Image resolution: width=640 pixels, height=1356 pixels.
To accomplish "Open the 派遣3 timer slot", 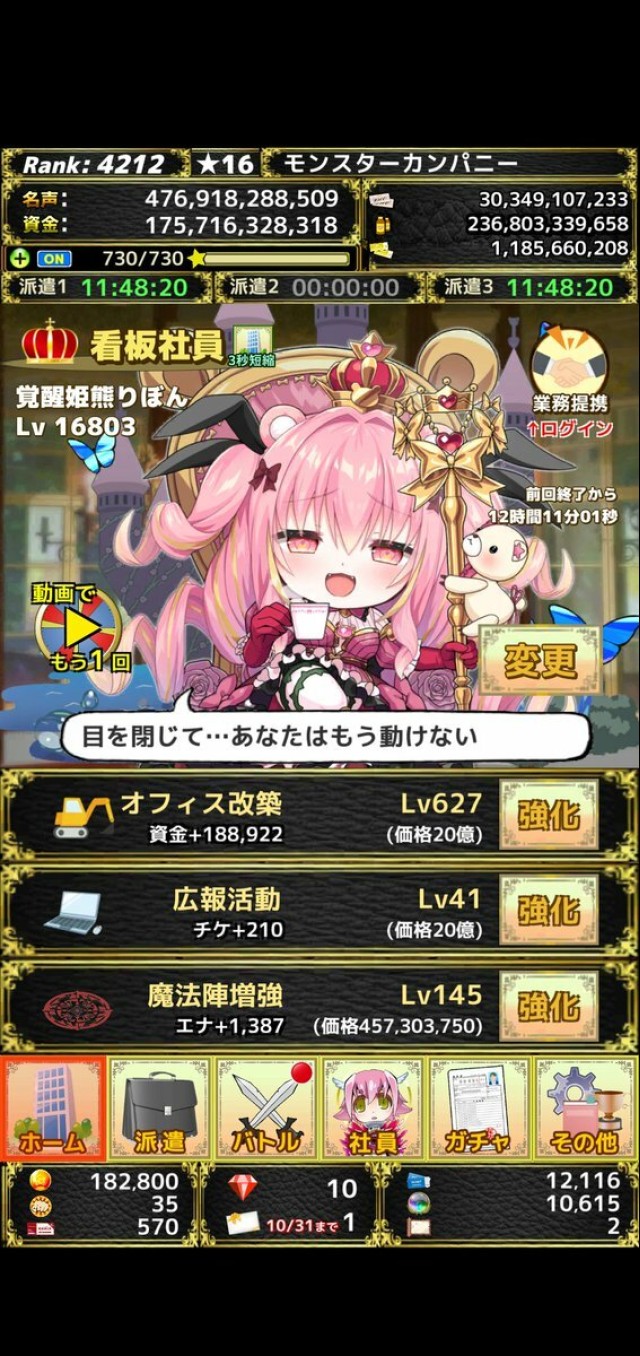I will click(532, 288).
